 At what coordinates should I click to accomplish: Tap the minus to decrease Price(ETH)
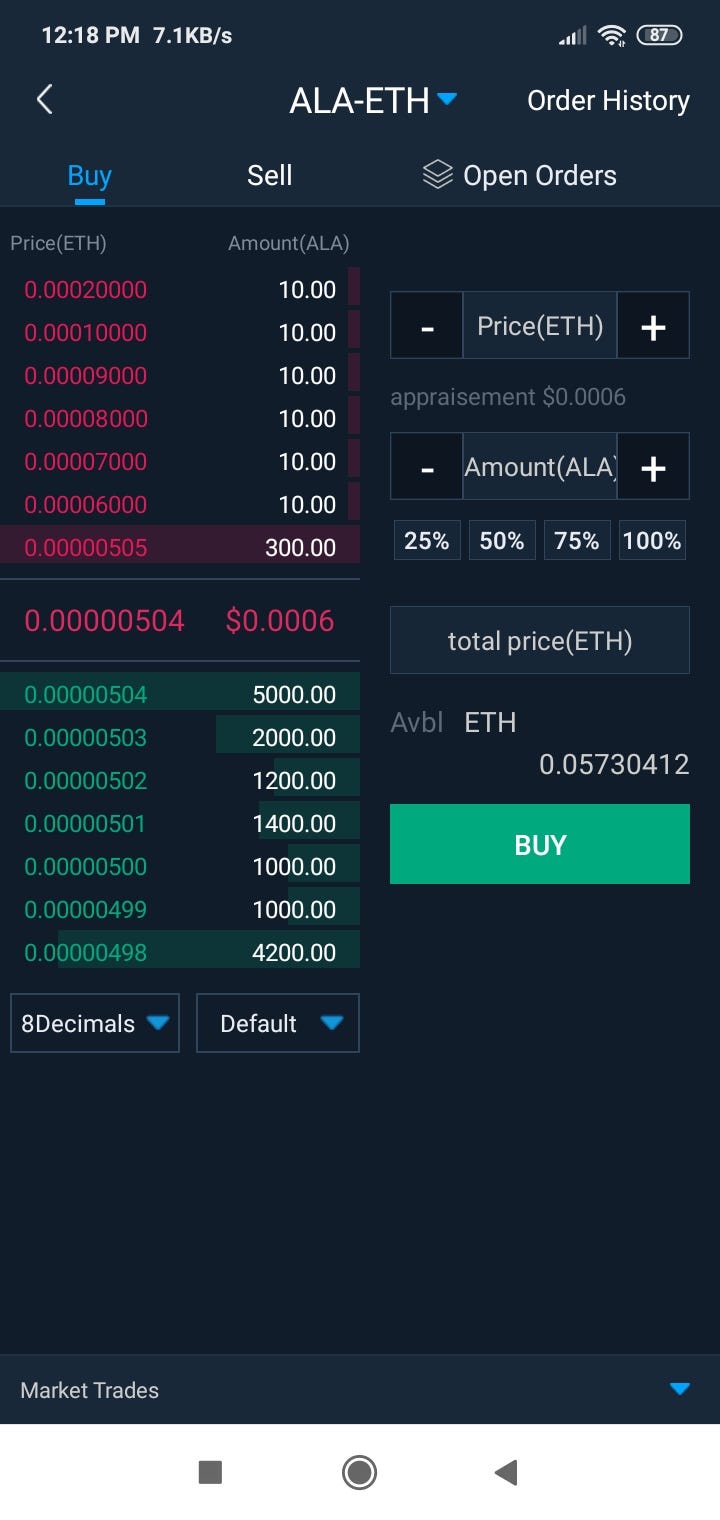(x=426, y=325)
